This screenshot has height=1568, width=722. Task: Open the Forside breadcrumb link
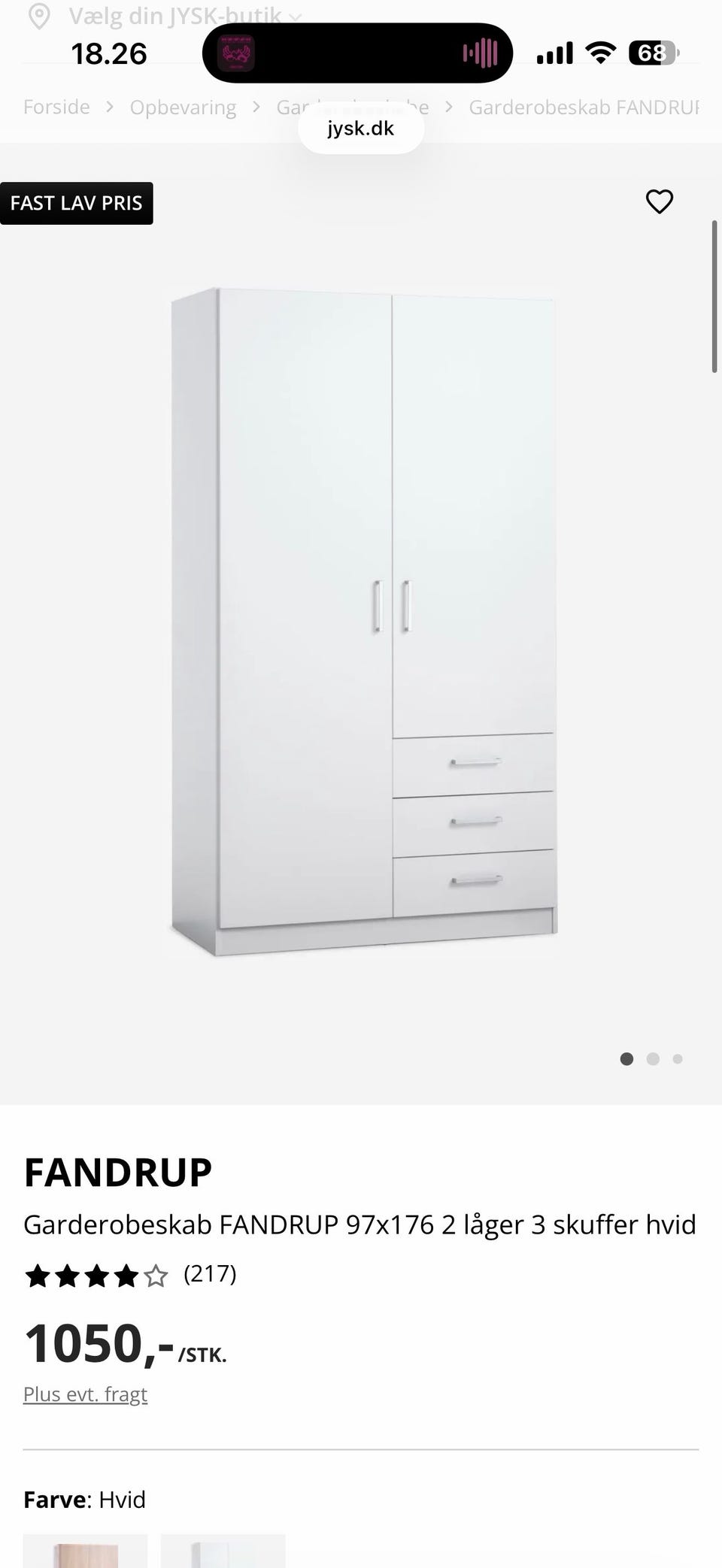click(x=56, y=107)
